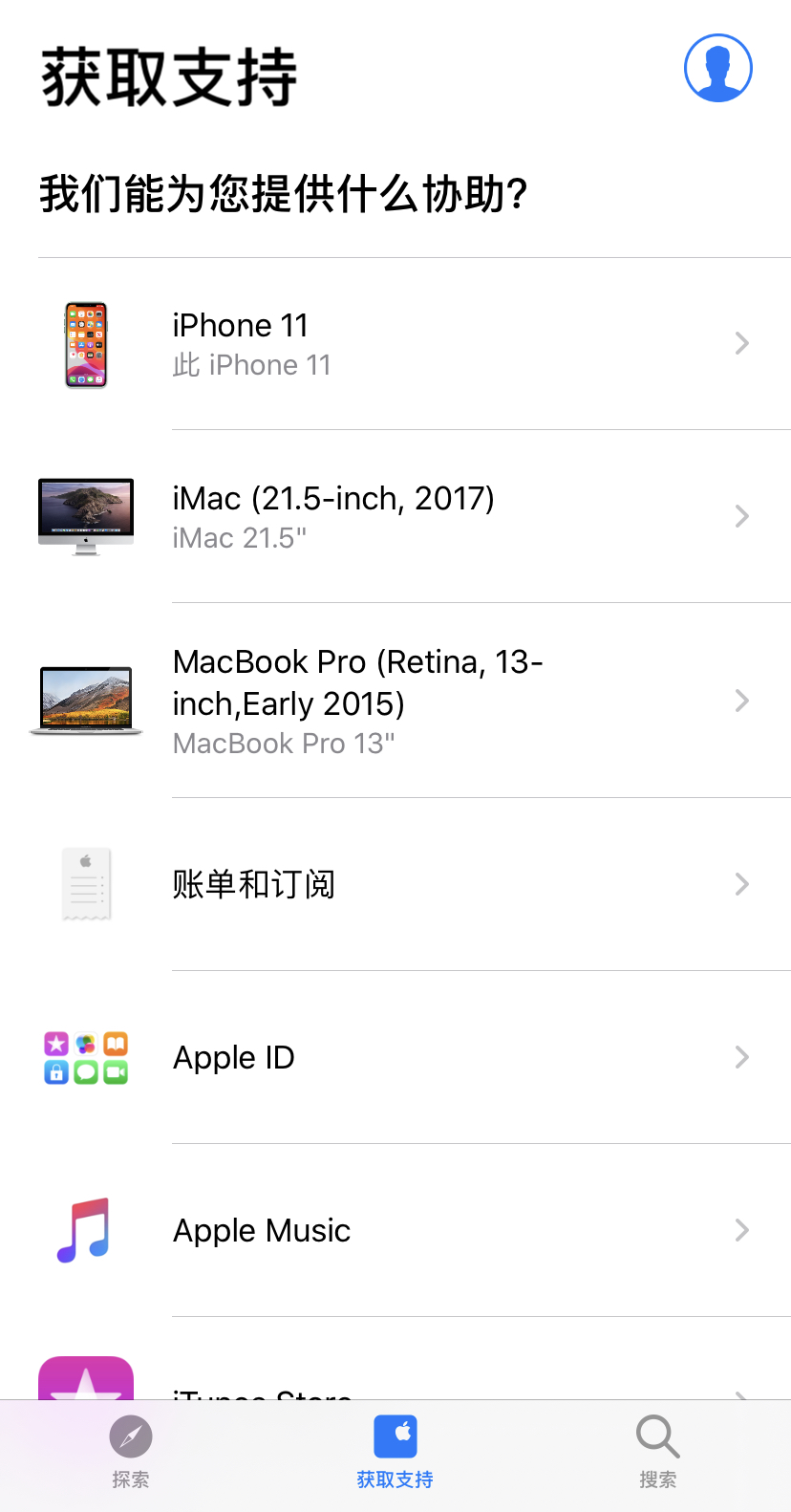Expand the iMac (21.5-inch, 2017) chevron

pyautogui.click(x=742, y=516)
